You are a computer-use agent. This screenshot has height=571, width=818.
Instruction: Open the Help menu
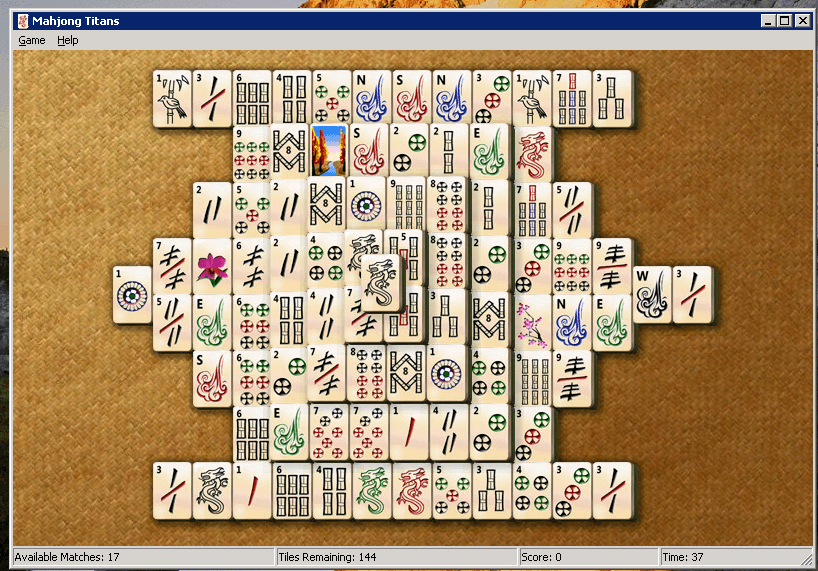[x=67, y=40]
